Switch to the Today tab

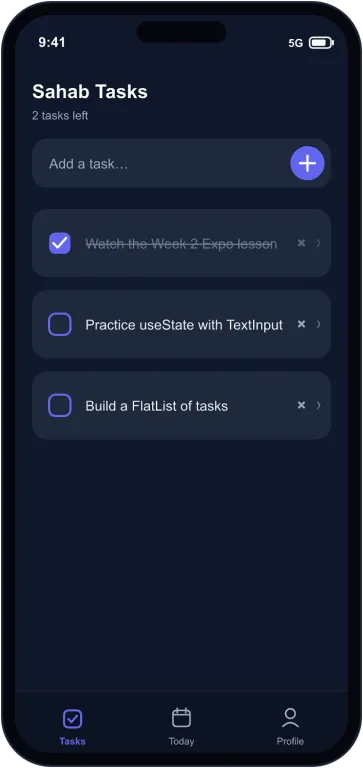click(x=181, y=726)
